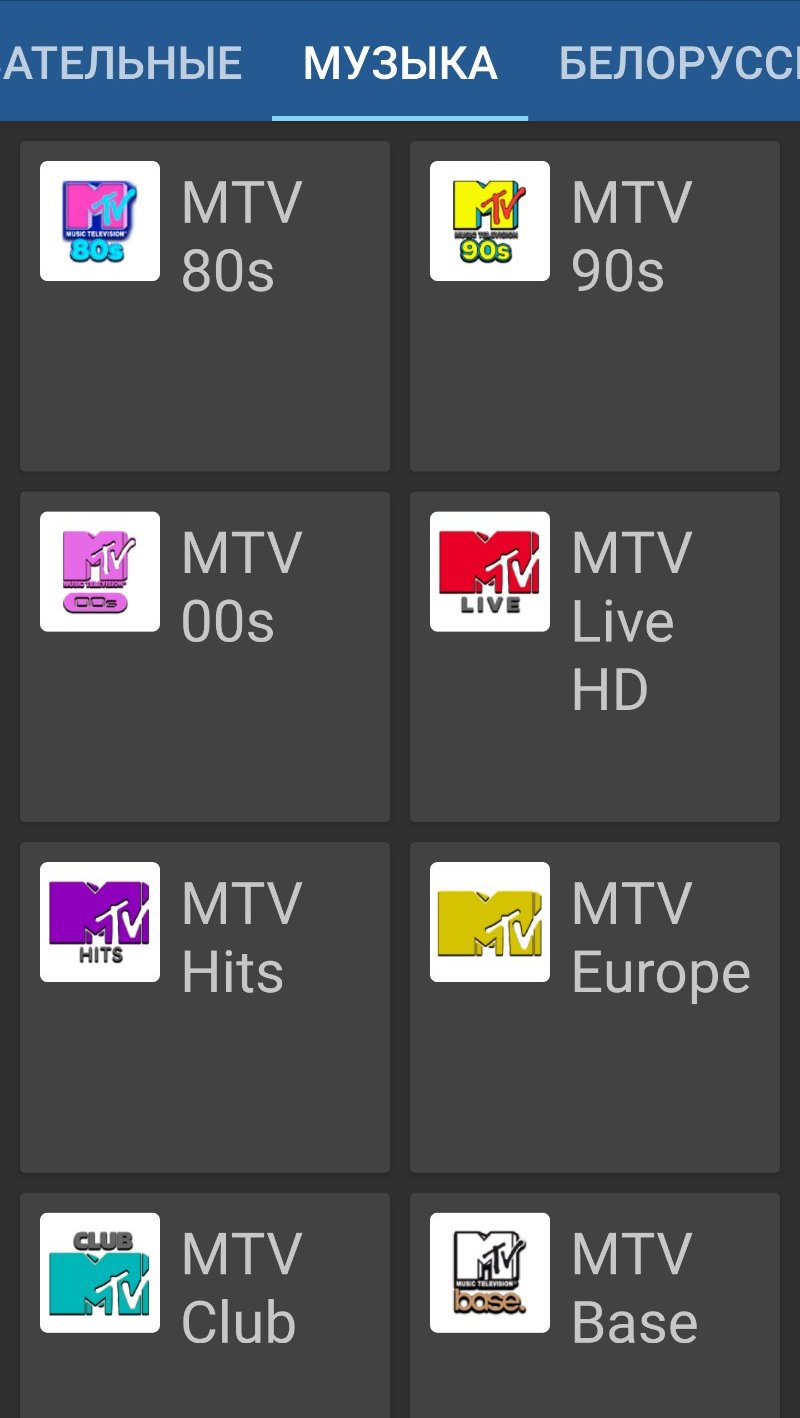The height and width of the screenshot is (1418, 800).
Task: Open the MTV 90s channel
Action: 594,305
